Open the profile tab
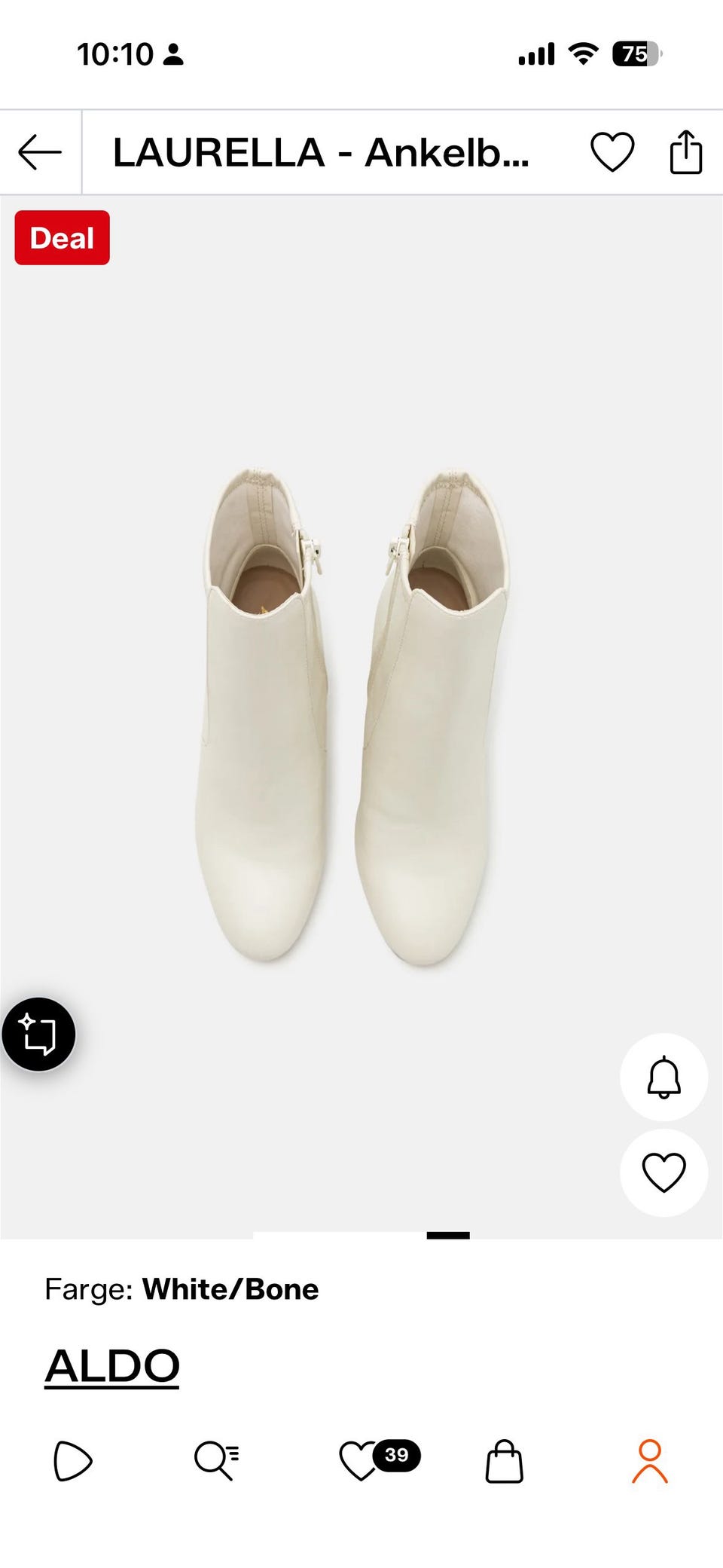The height and width of the screenshot is (1568, 723). click(650, 1461)
